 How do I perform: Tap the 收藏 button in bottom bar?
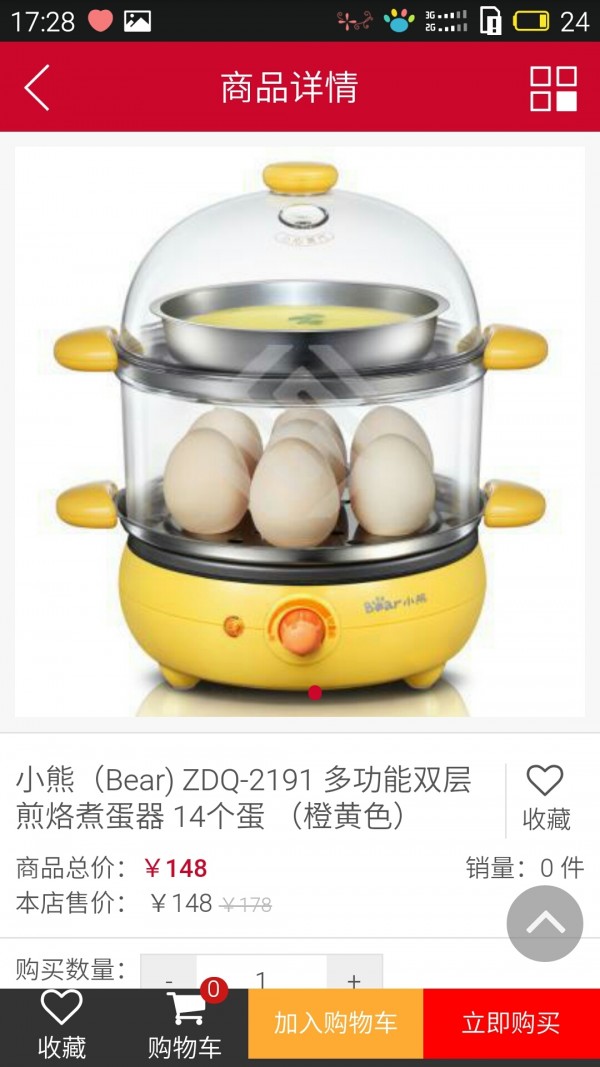(x=62, y=1026)
